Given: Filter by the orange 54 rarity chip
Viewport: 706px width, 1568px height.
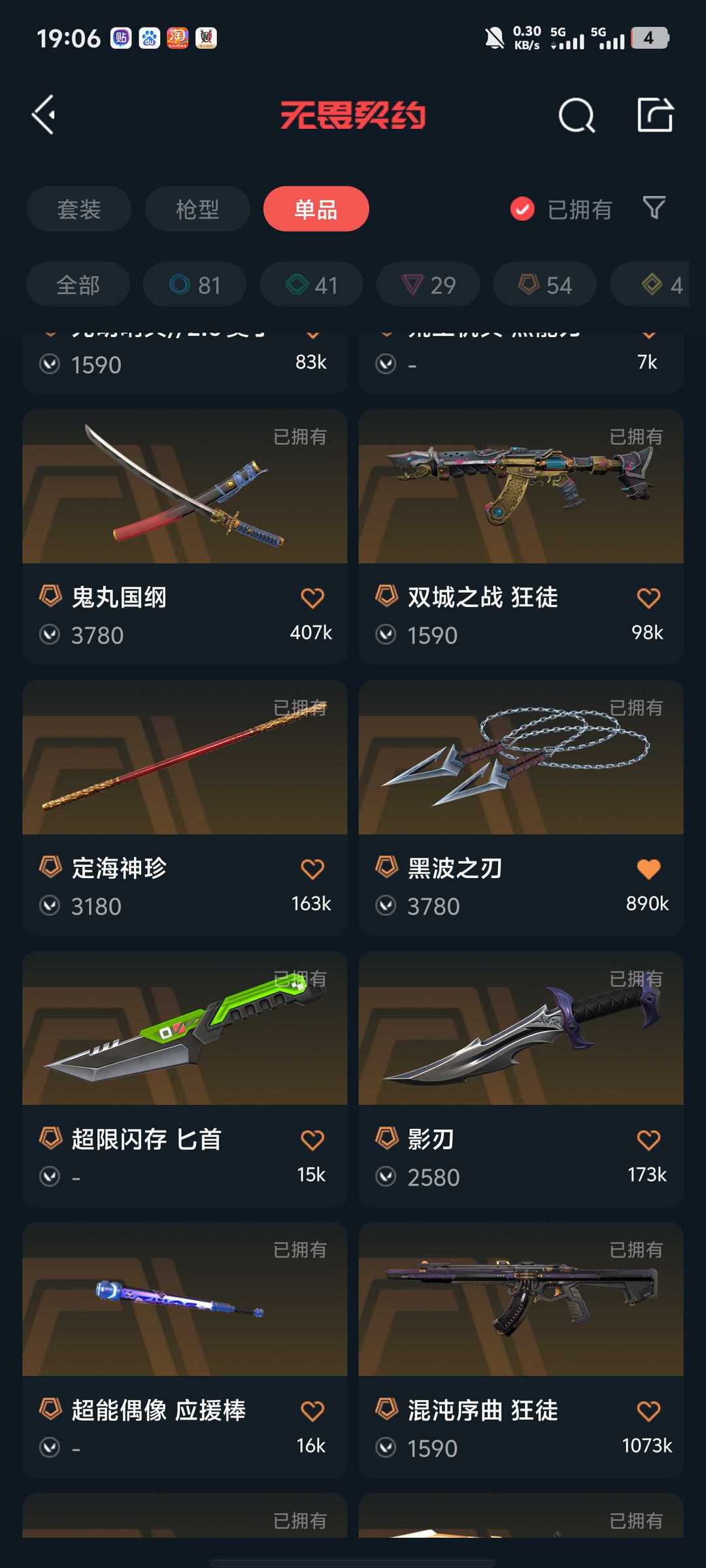Looking at the screenshot, I should pos(545,285).
